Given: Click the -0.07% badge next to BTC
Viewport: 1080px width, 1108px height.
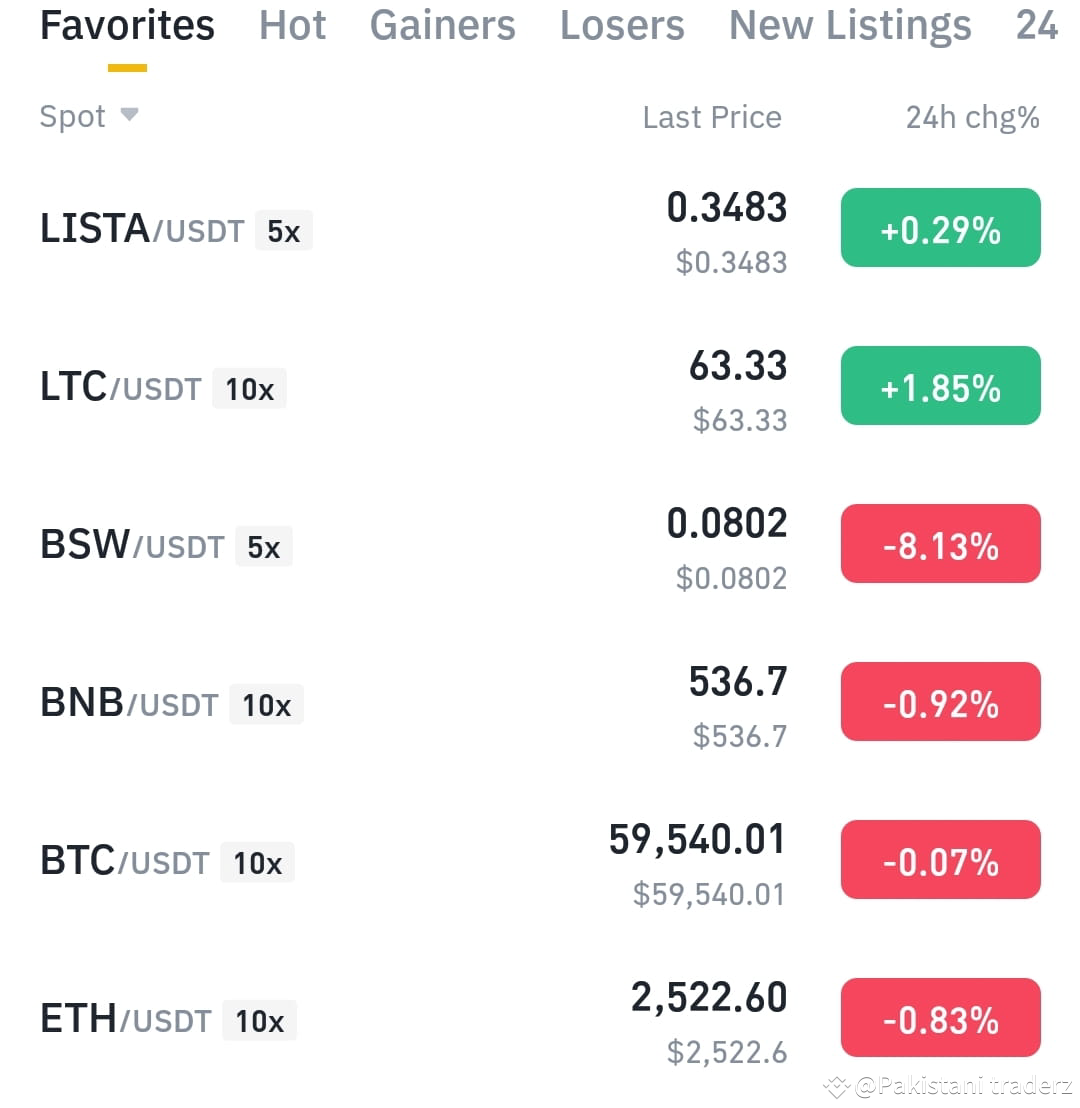Looking at the screenshot, I should click(940, 859).
